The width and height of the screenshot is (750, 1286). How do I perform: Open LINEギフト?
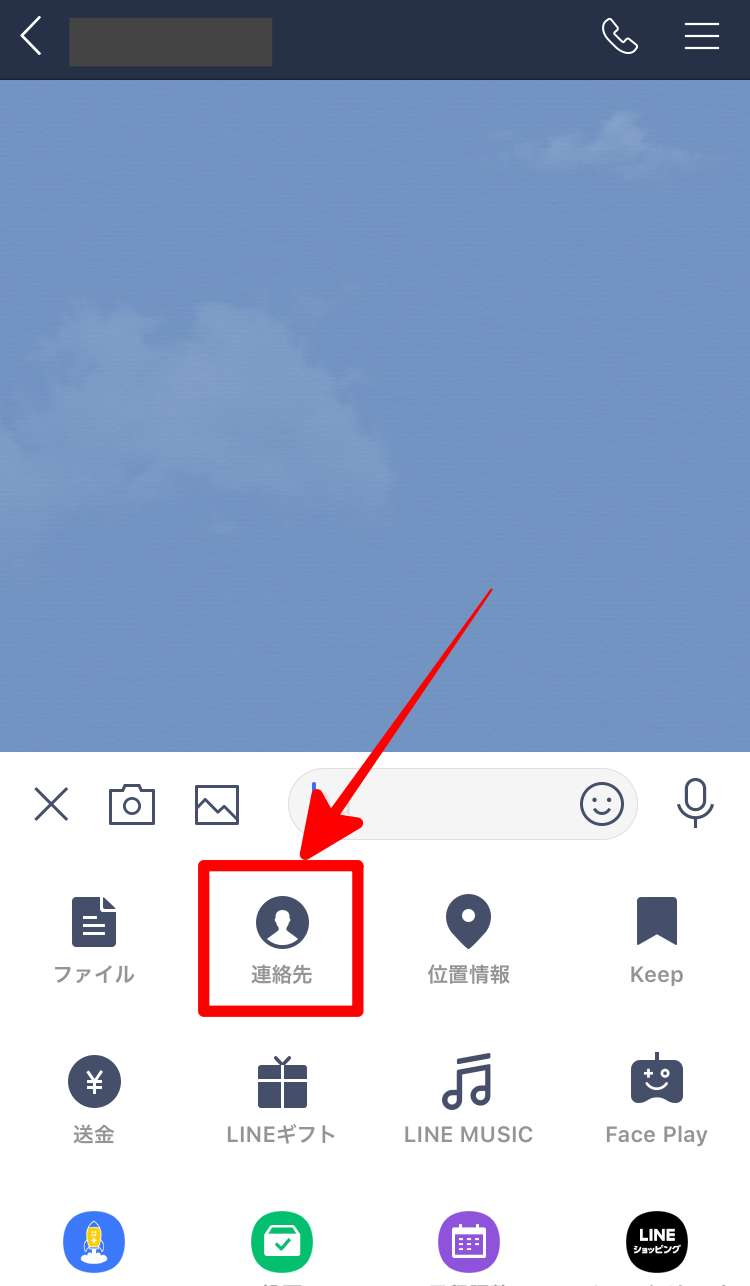281,1099
